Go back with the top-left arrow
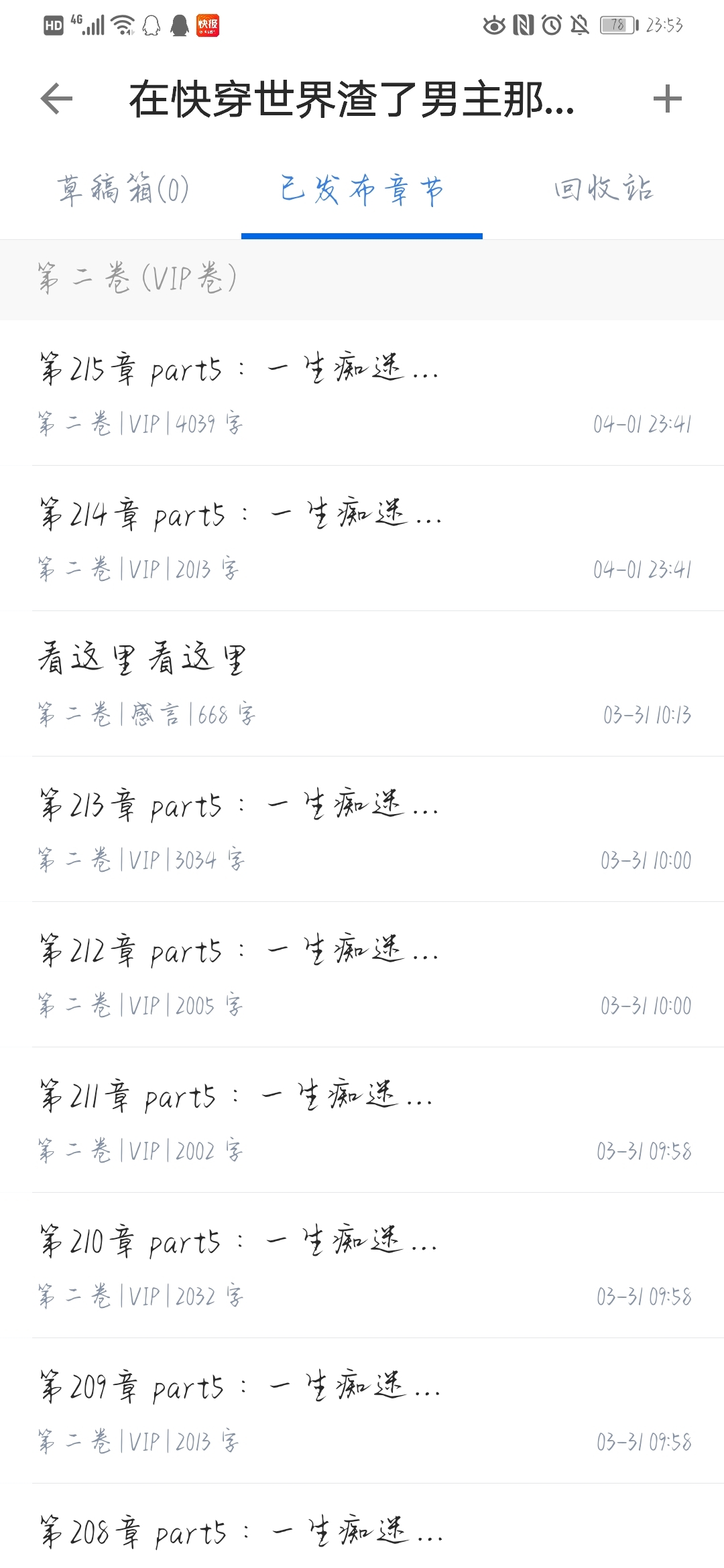This screenshot has height=1568, width=724. 56,99
